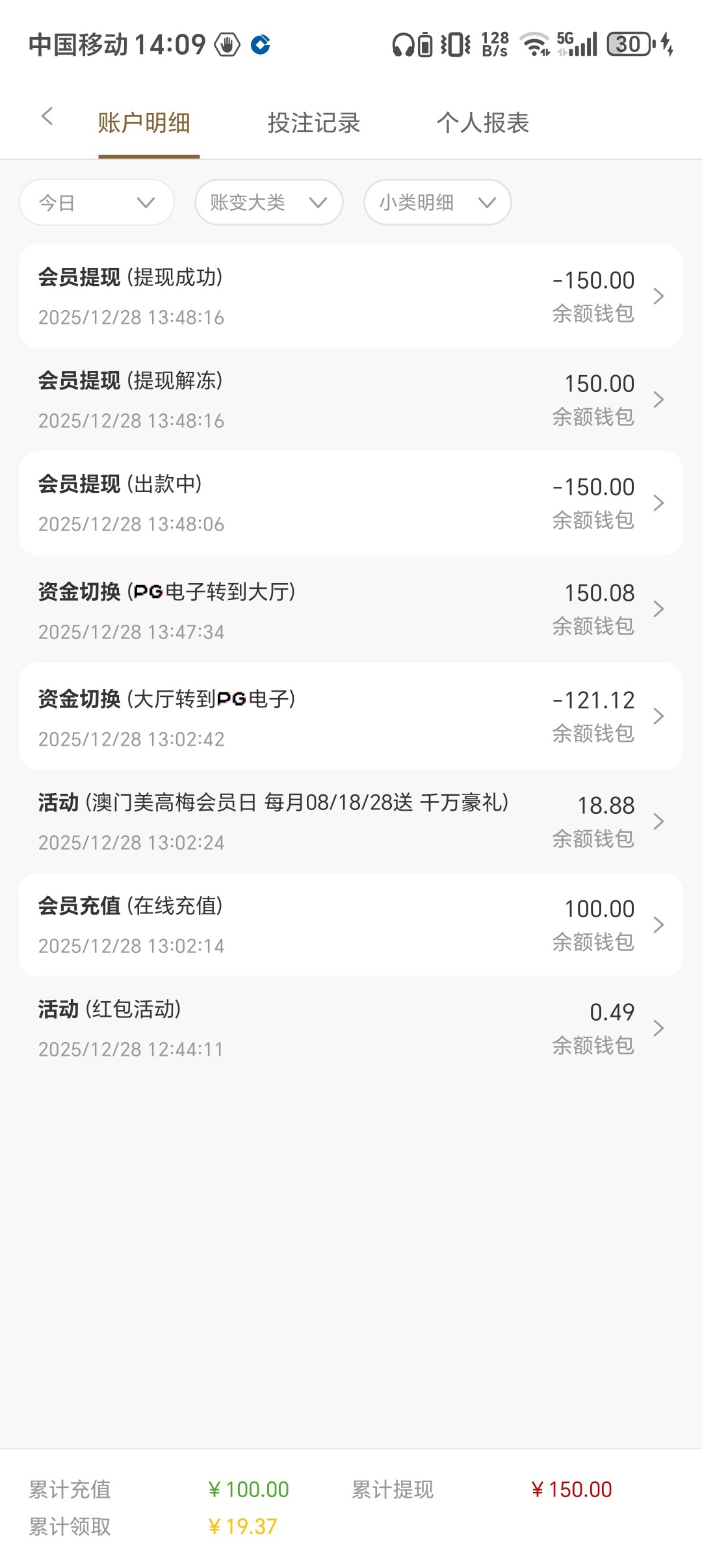702x1568 pixels.
Task: Switch to the 个人报表 tab
Action: pyautogui.click(x=484, y=122)
